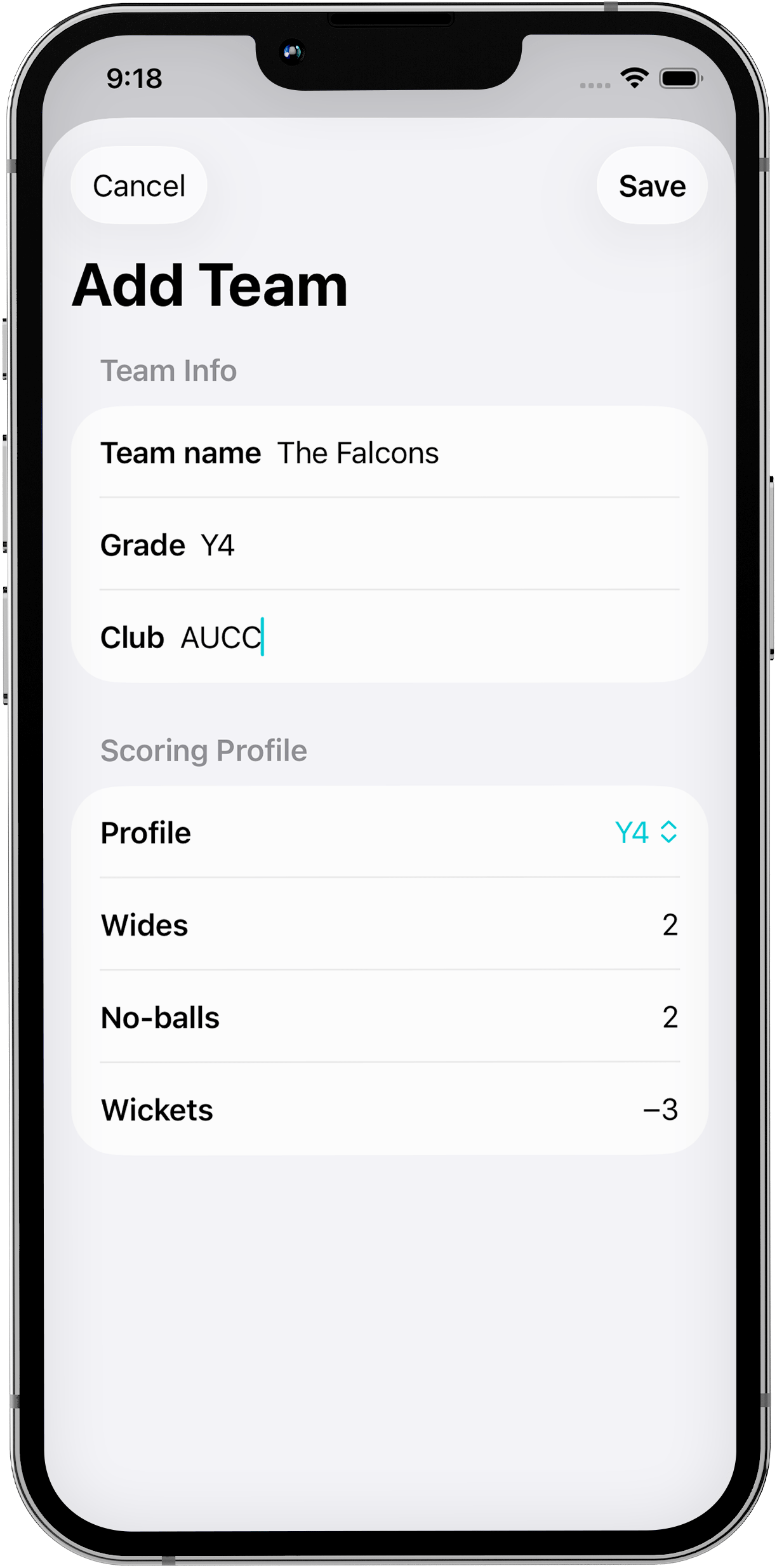
Task: Open the Profile picker showing Y4
Action: (646, 832)
